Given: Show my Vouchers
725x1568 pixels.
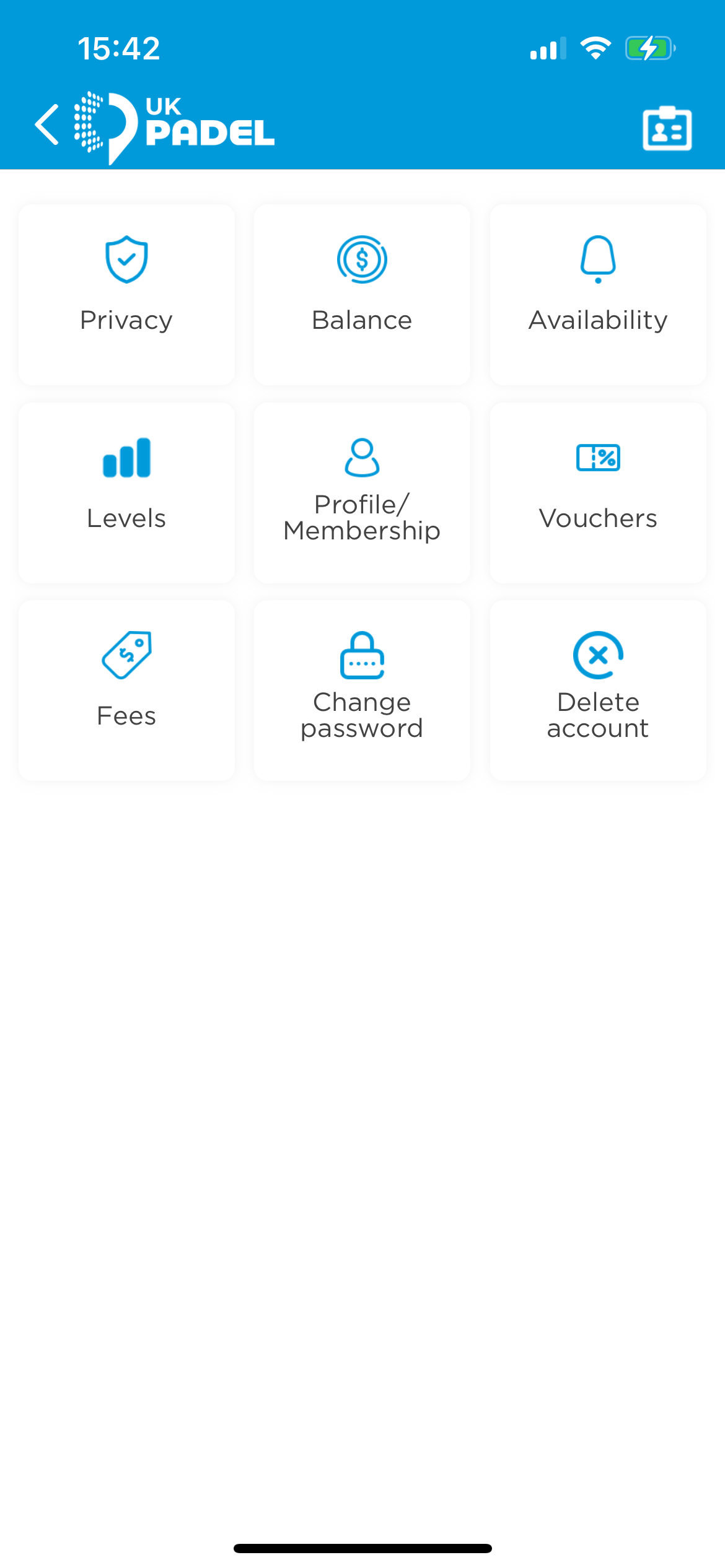Looking at the screenshot, I should click(597, 493).
